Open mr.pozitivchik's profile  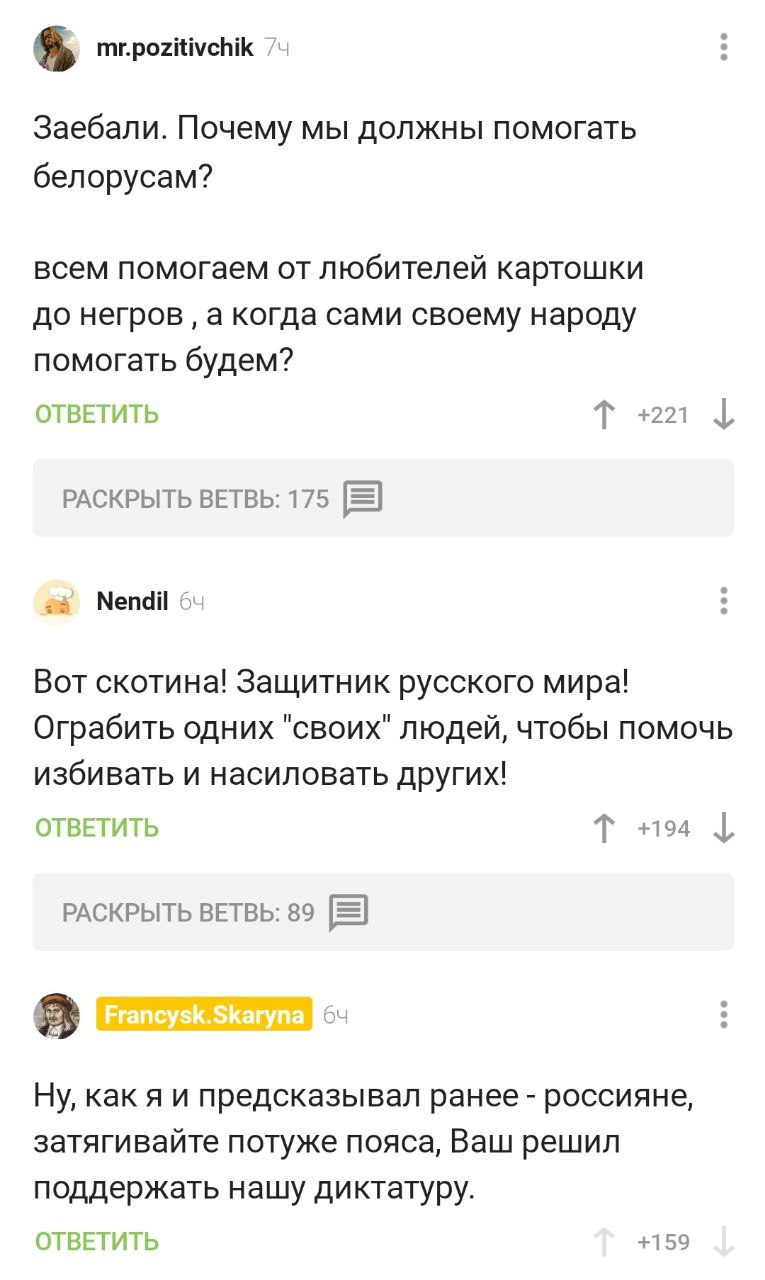(x=174, y=46)
